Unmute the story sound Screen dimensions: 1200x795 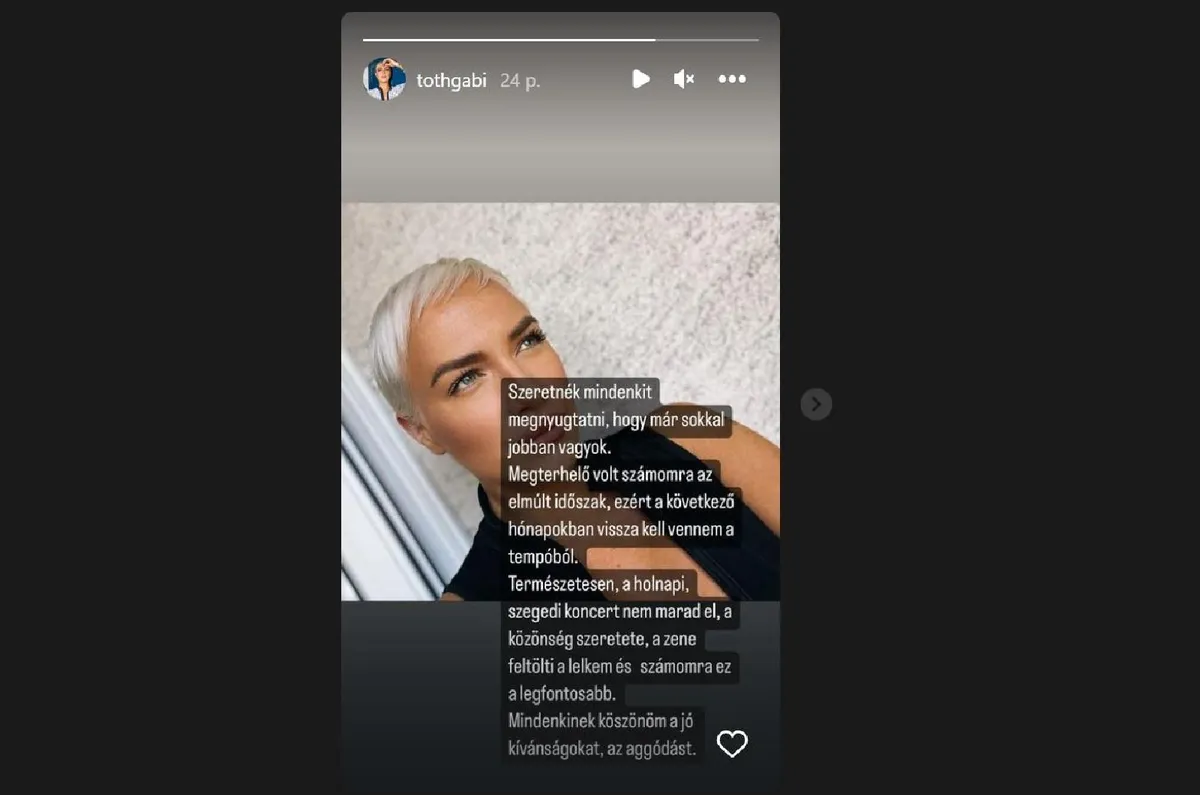point(684,79)
